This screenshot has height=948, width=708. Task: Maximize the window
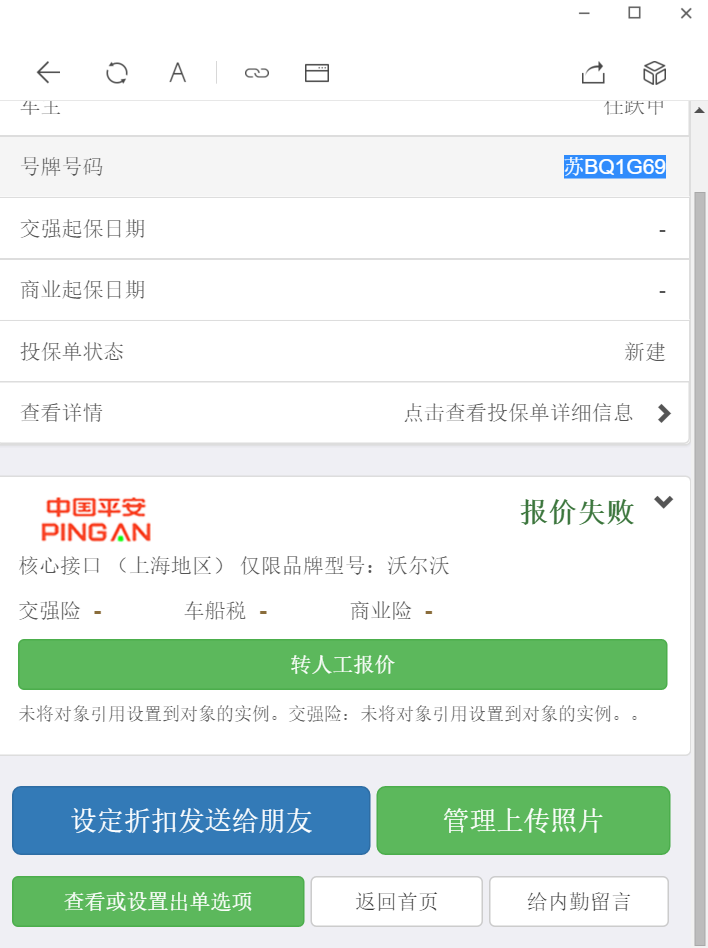[x=634, y=13]
